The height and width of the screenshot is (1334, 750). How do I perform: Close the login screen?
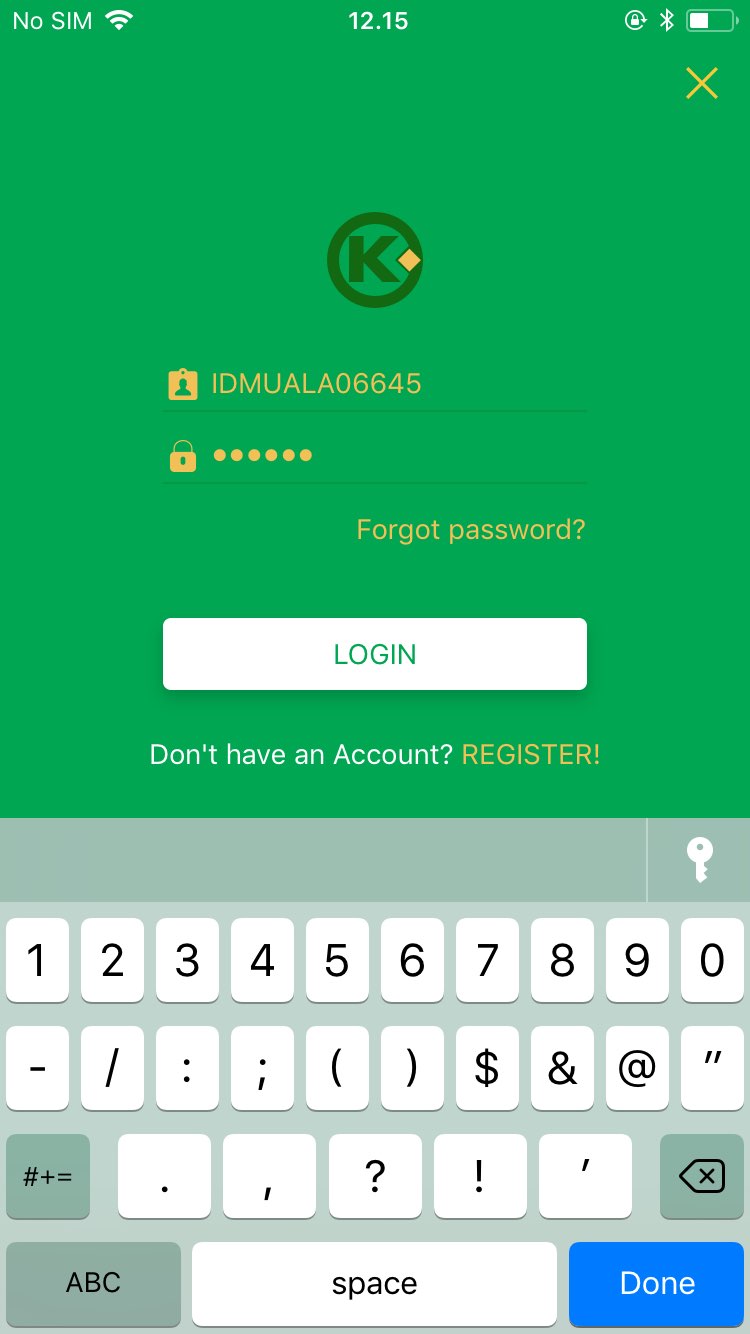tap(702, 83)
